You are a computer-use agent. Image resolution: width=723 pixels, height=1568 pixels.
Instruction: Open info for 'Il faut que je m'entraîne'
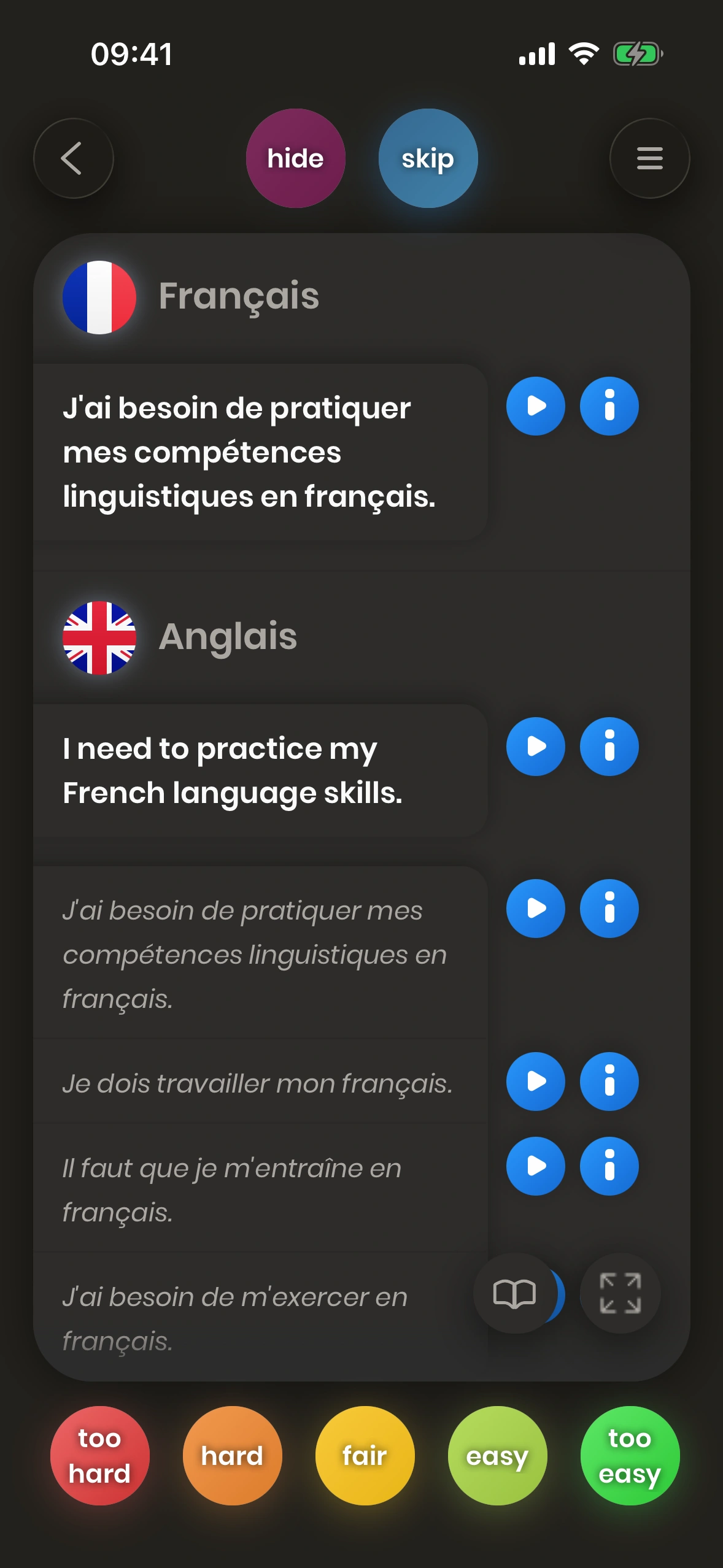coord(609,1166)
